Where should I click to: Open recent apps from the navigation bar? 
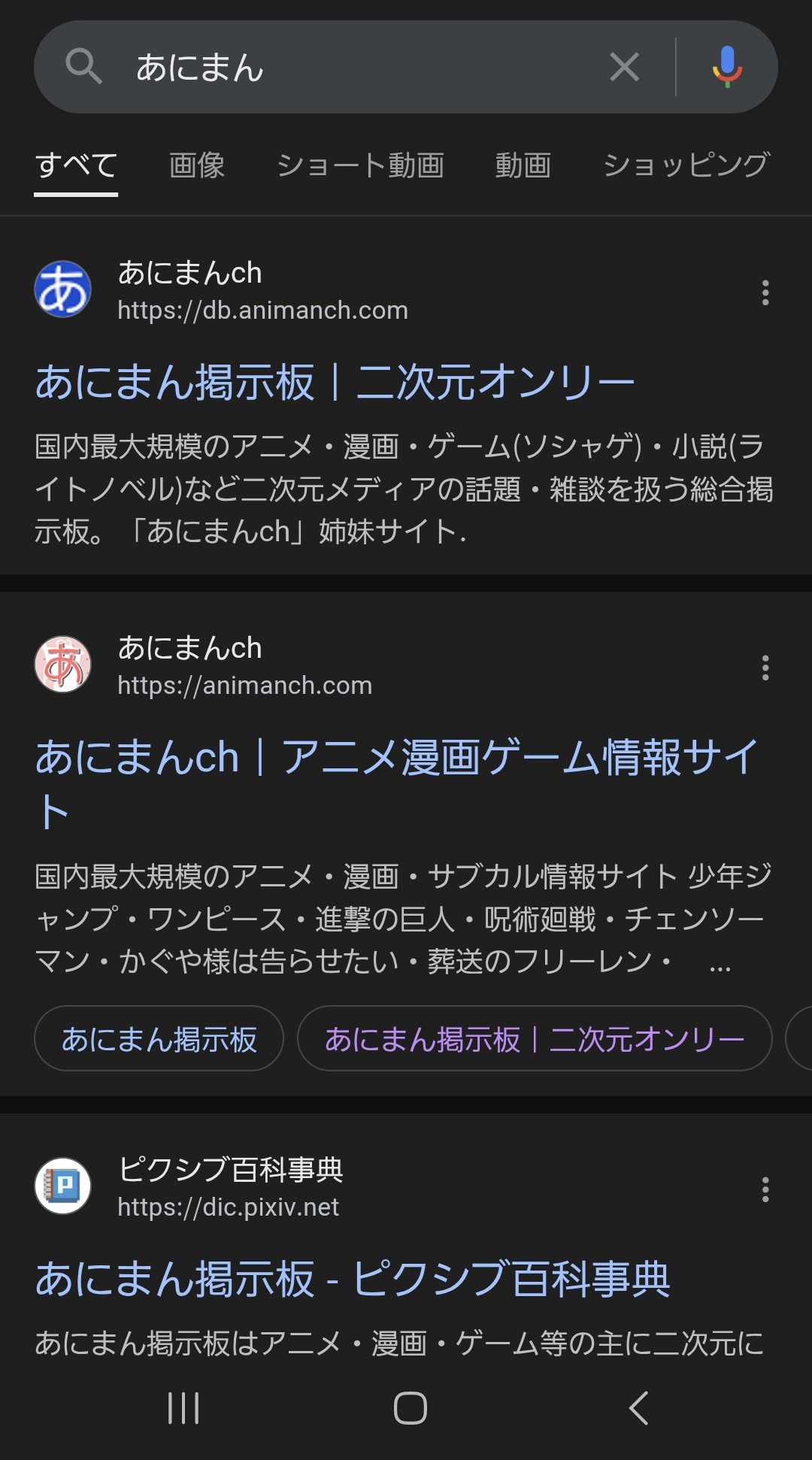pyautogui.click(x=183, y=1408)
